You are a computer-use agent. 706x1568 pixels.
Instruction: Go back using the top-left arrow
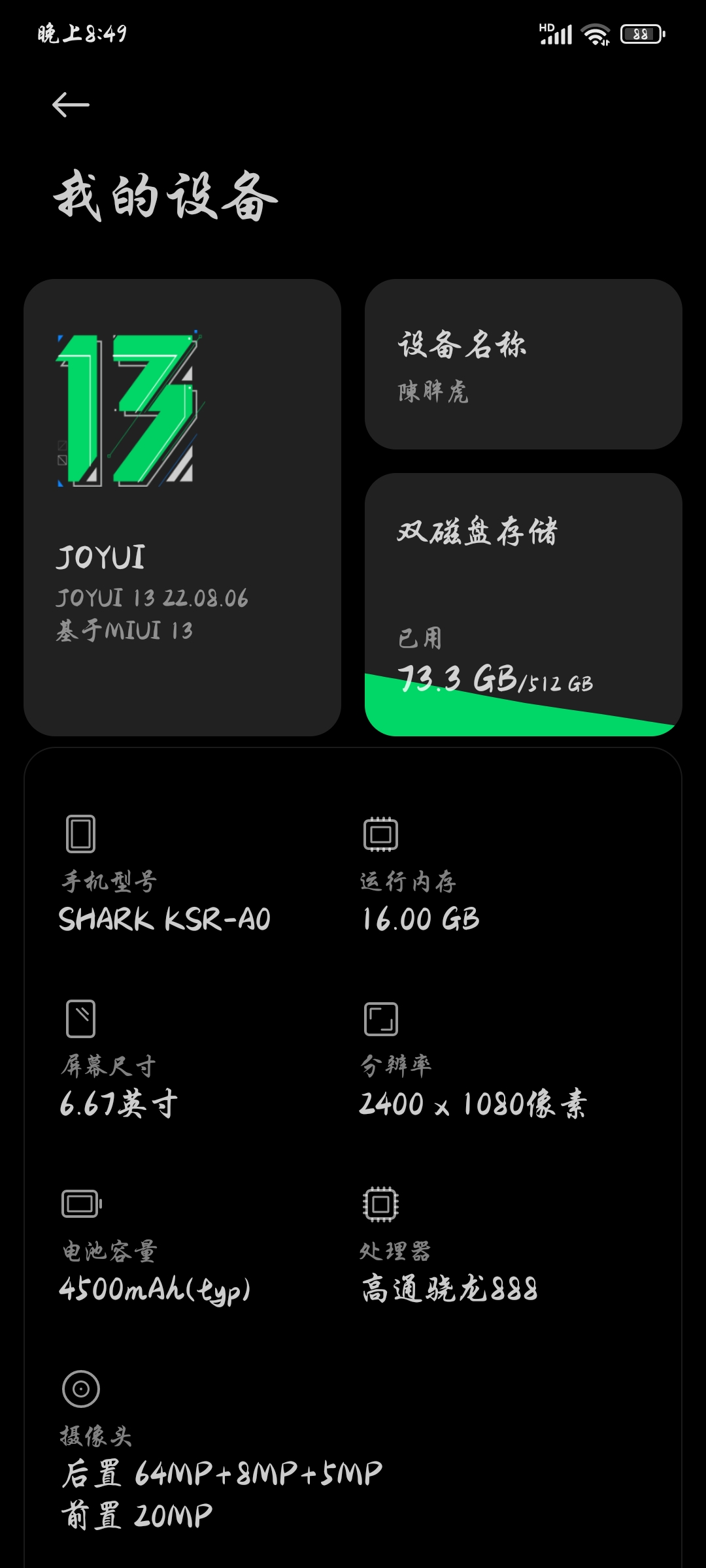(x=71, y=105)
